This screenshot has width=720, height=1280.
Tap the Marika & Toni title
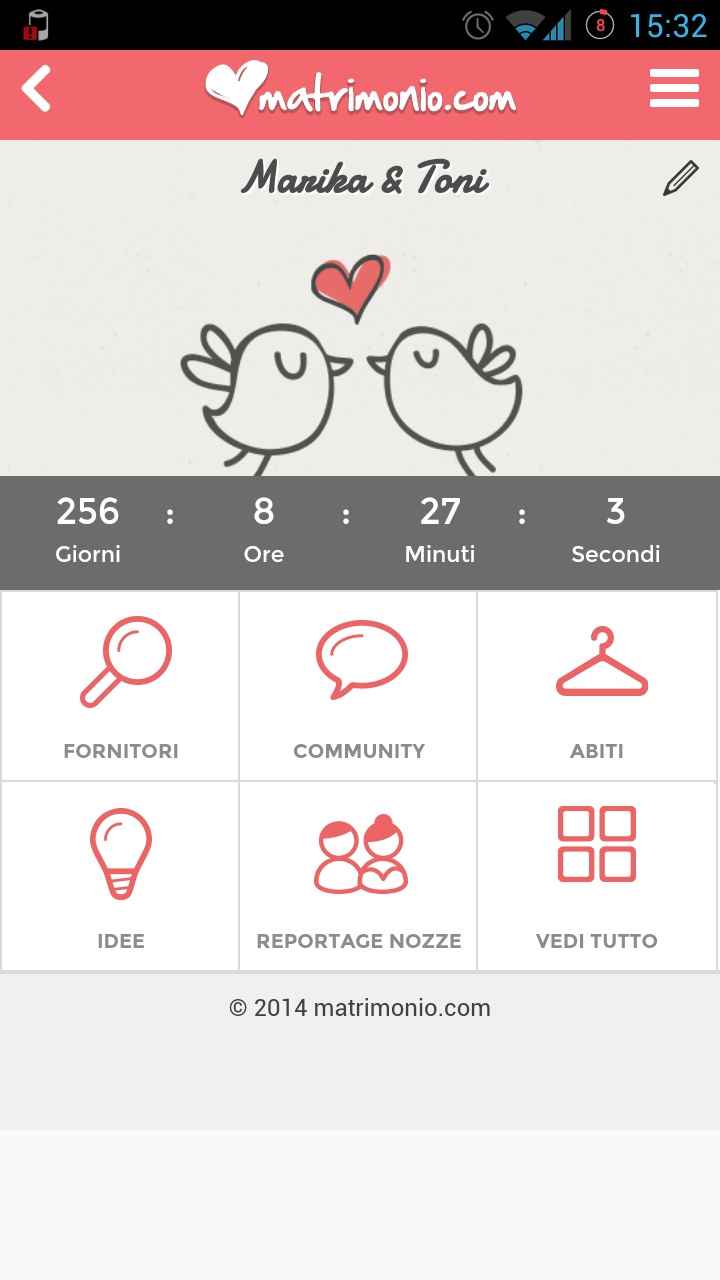coord(366,180)
